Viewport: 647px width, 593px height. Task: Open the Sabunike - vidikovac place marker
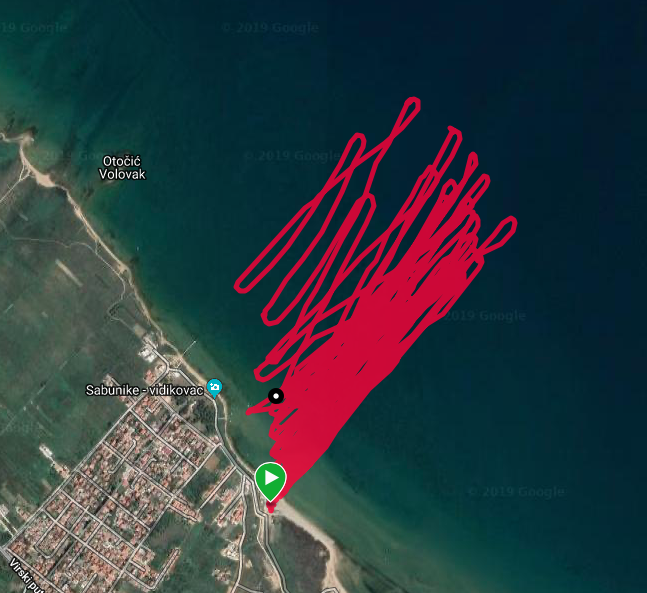point(214,390)
